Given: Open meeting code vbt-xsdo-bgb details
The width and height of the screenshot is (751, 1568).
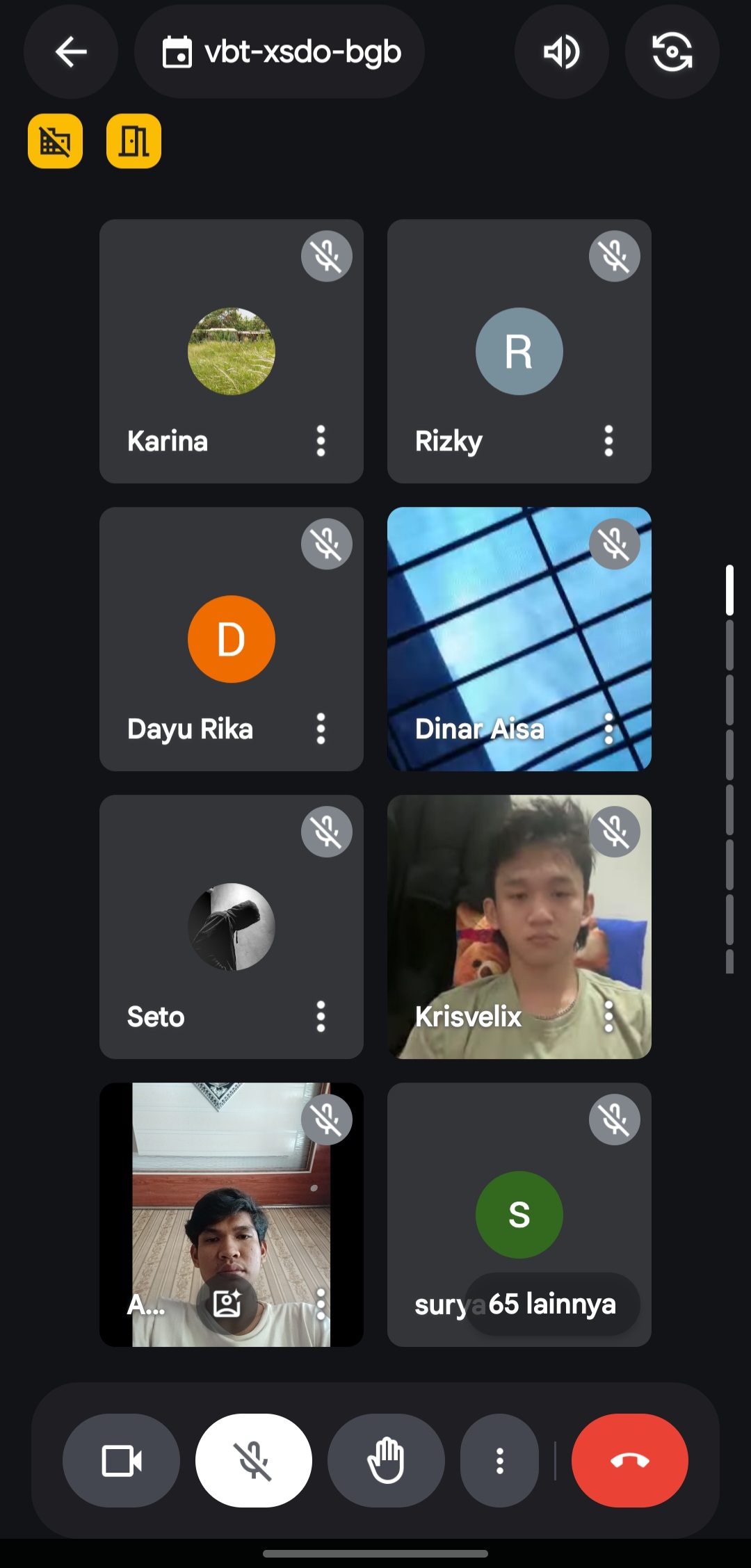Looking at the screenshot, I should coord(280,51).
